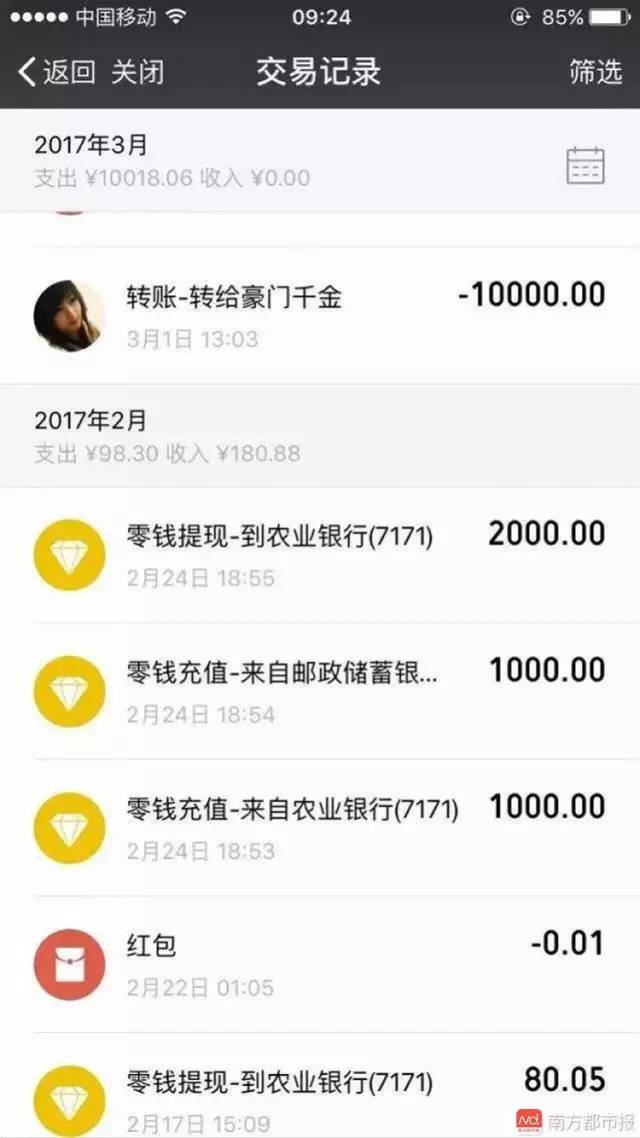
Task: Open the 转账-转给豪门千金 transaction
Action: (320, 315)
